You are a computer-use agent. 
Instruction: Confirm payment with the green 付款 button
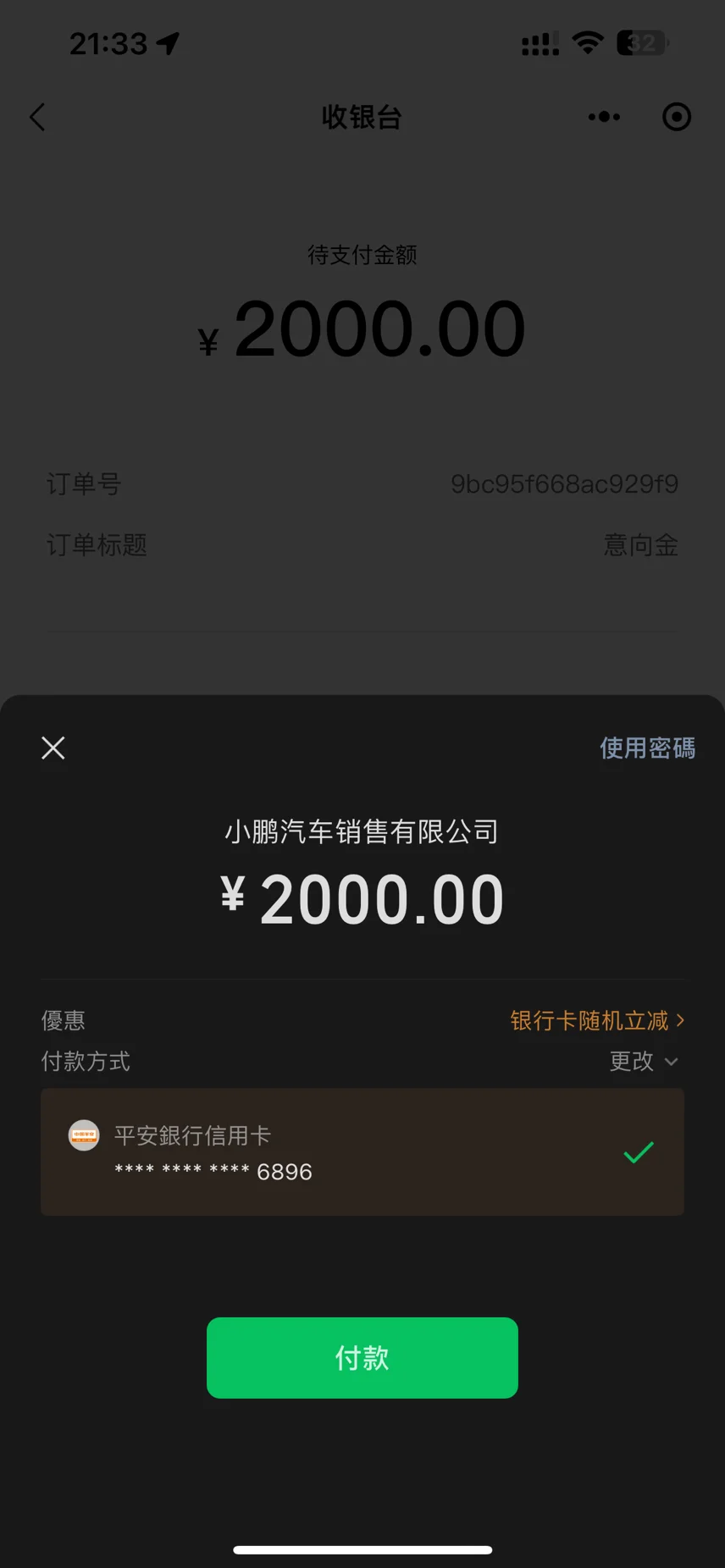pyautogui.click(x=362, y=1357)
